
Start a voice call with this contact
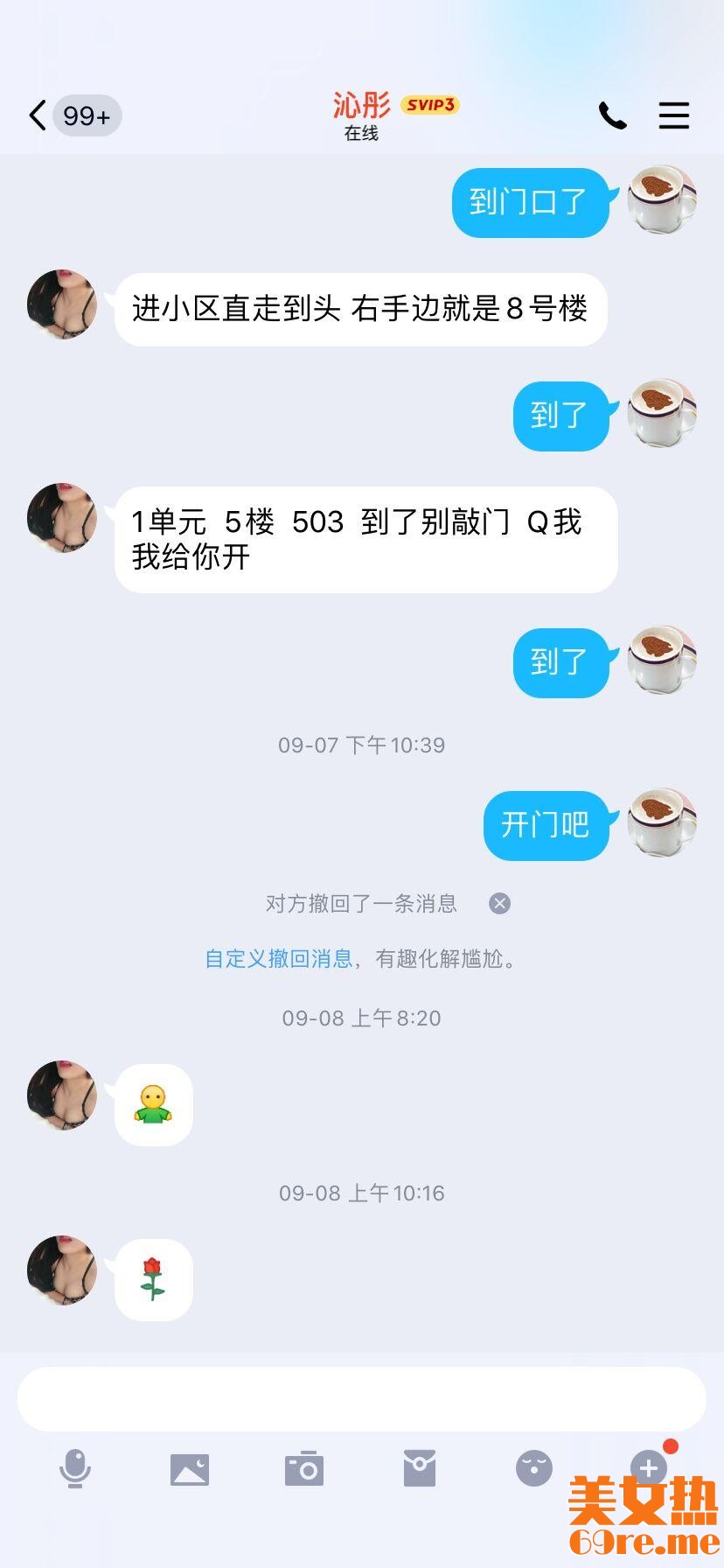[x=612, y=115]
